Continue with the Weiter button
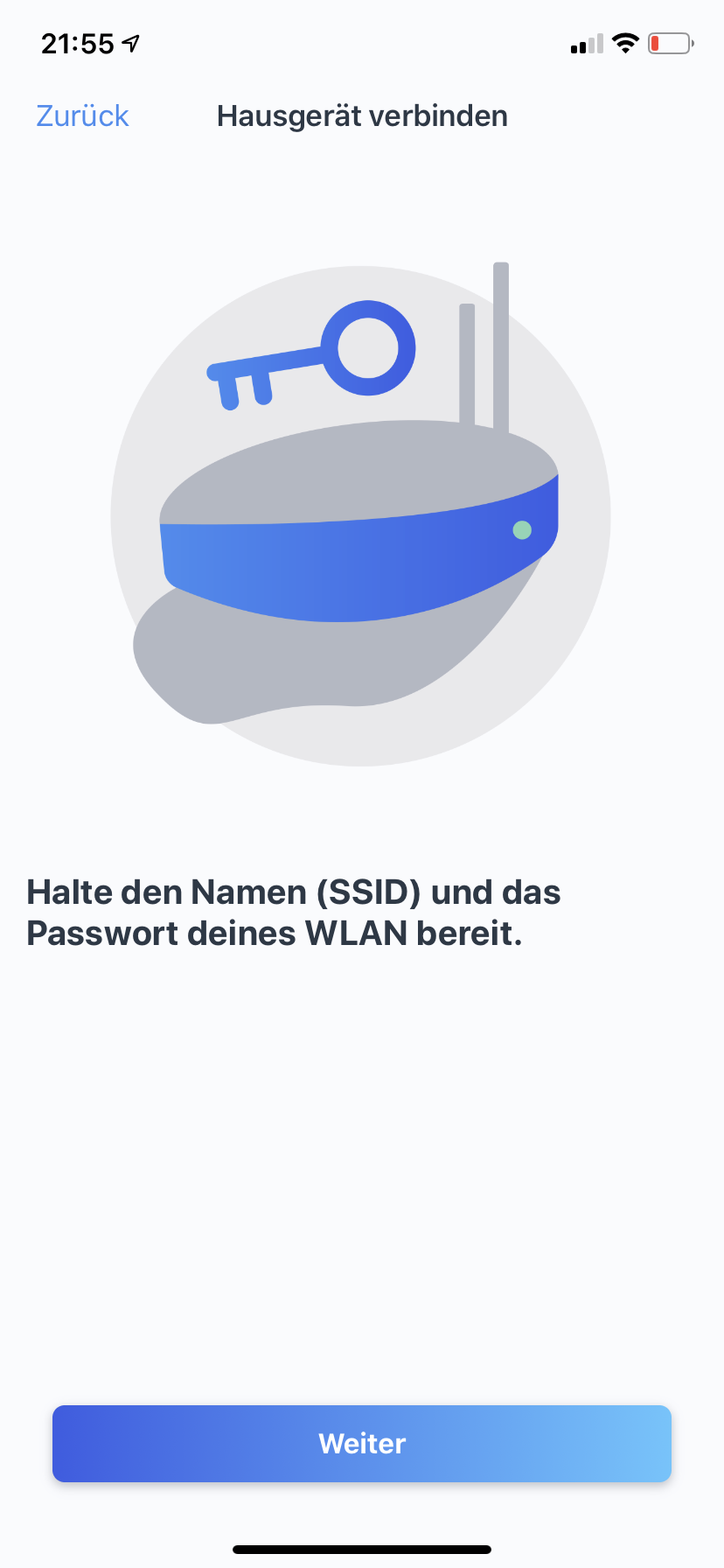This screenshot has width=724, height=1568. click(x=362, y=1443)
